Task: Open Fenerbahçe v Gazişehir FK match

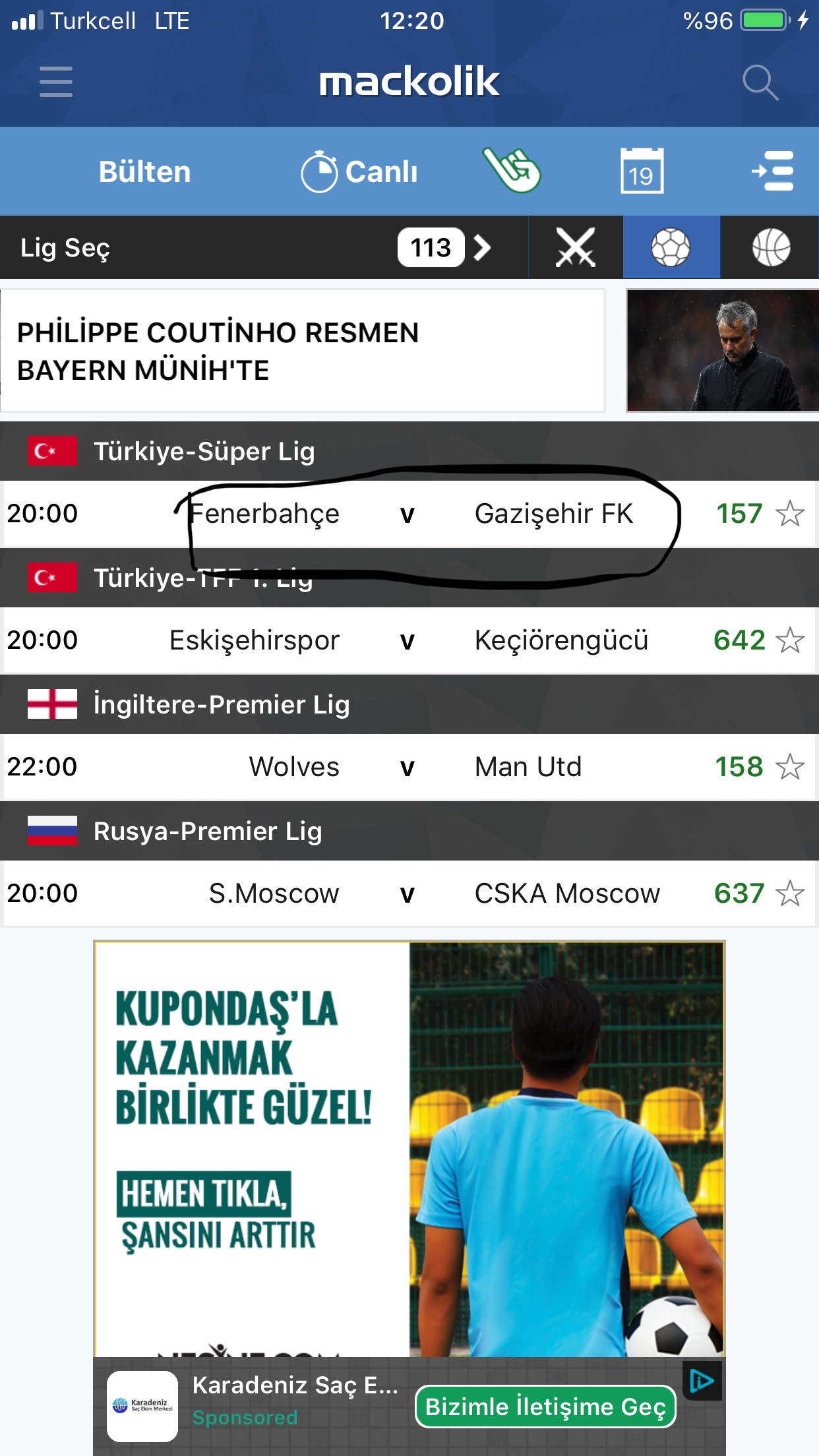Action: click(x=408, y=514)
